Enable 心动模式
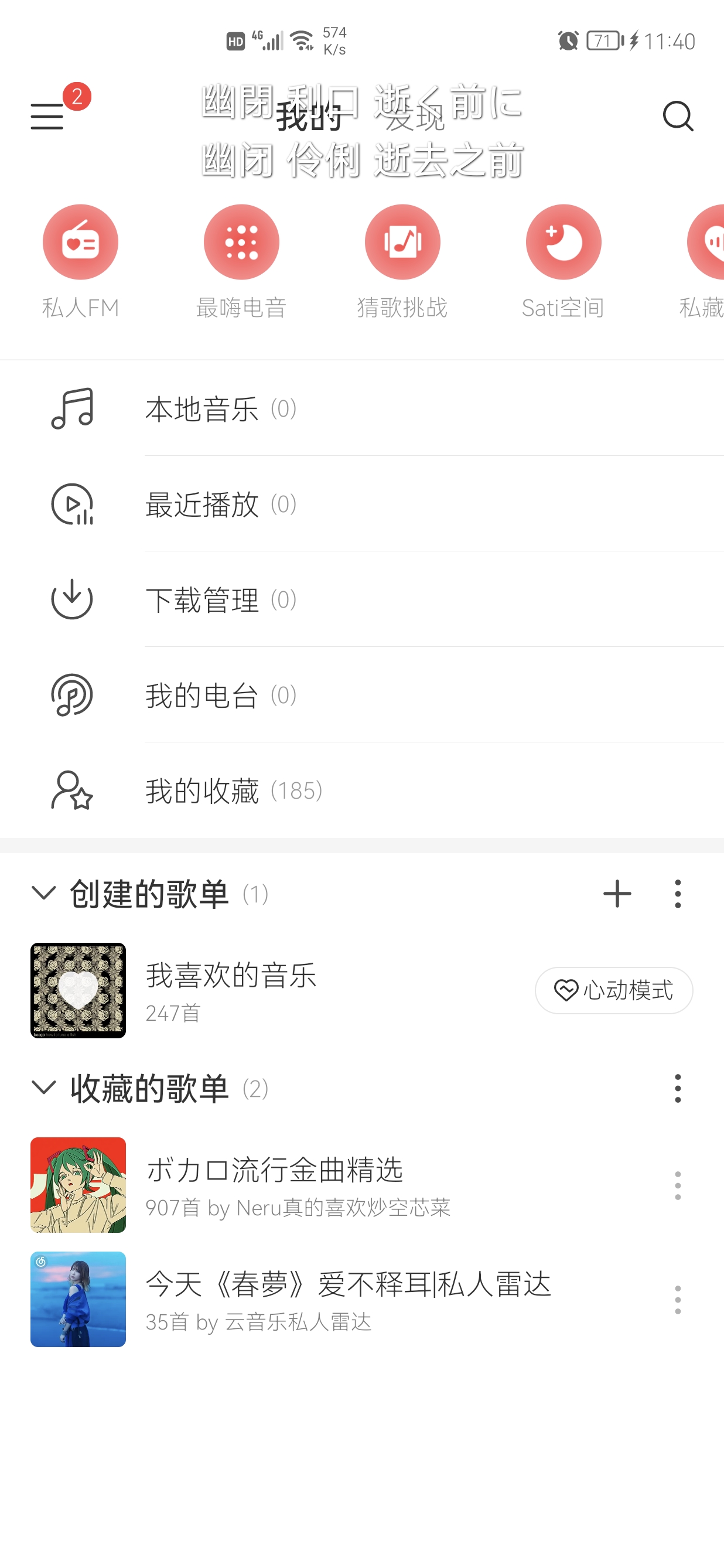Viewport: 724px width, 1568px height. click(x=613, y=990)
